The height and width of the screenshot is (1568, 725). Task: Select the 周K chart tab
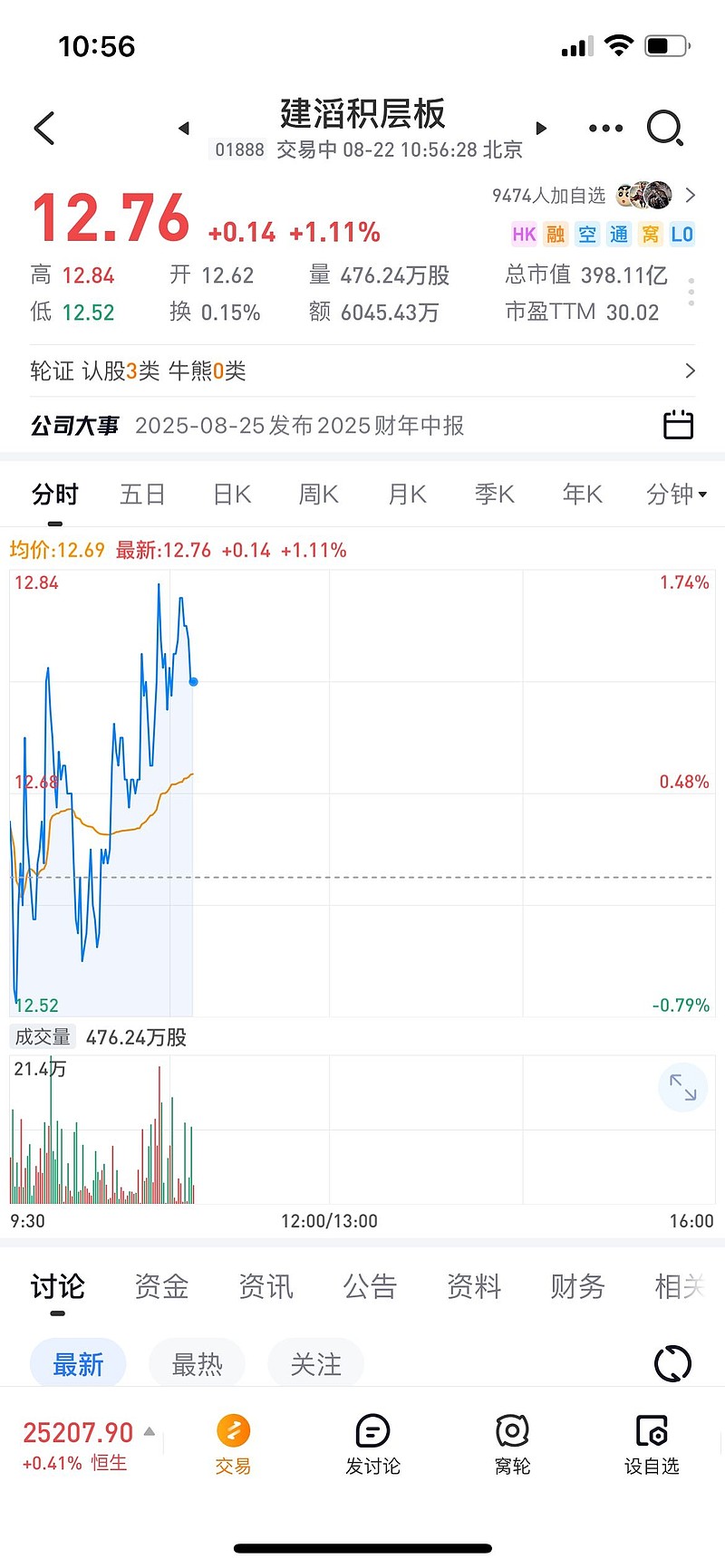[318, 495]
